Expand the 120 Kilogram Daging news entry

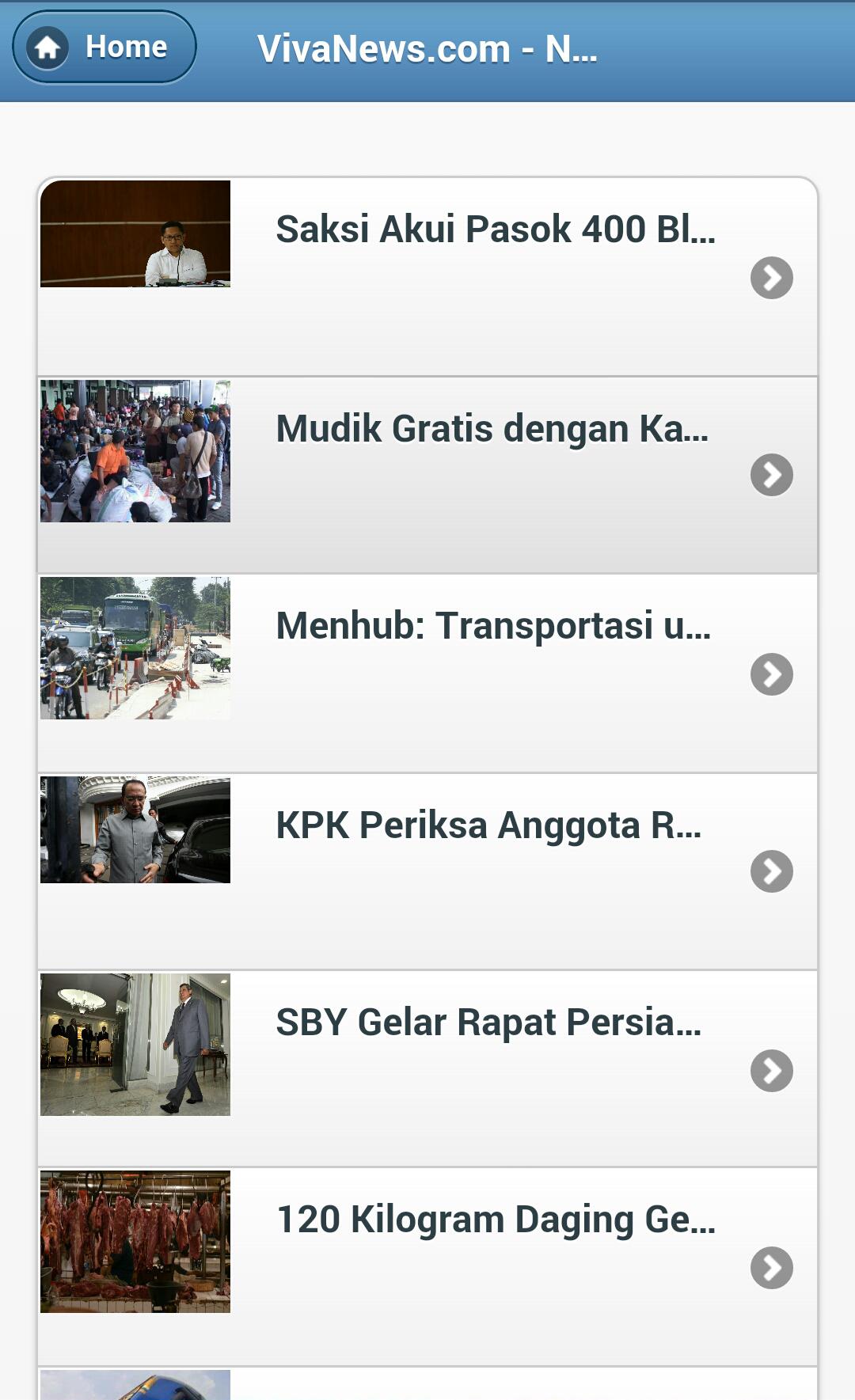496,1223
